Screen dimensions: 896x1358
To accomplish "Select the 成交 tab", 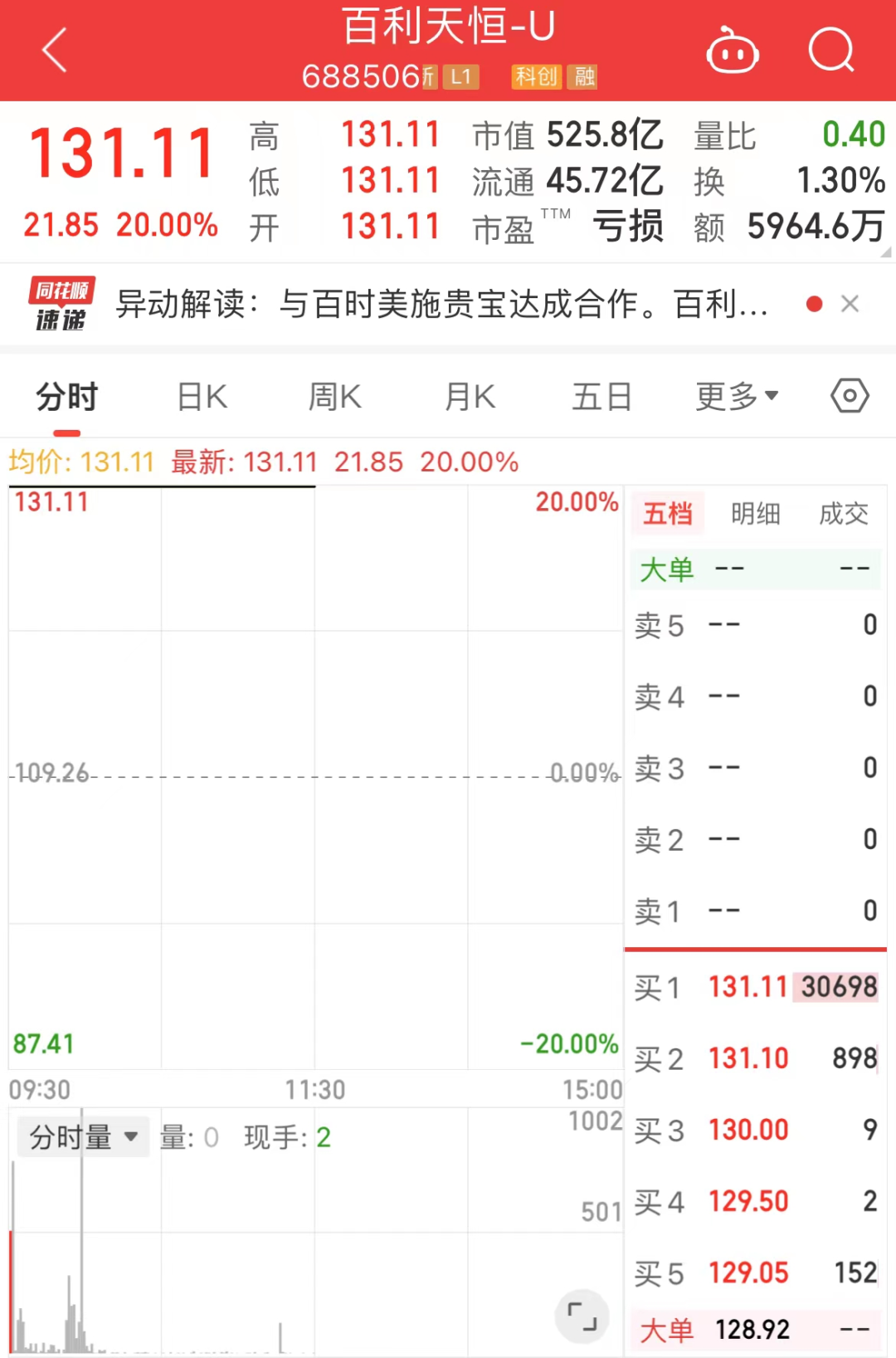I will [x=843, y=514].
